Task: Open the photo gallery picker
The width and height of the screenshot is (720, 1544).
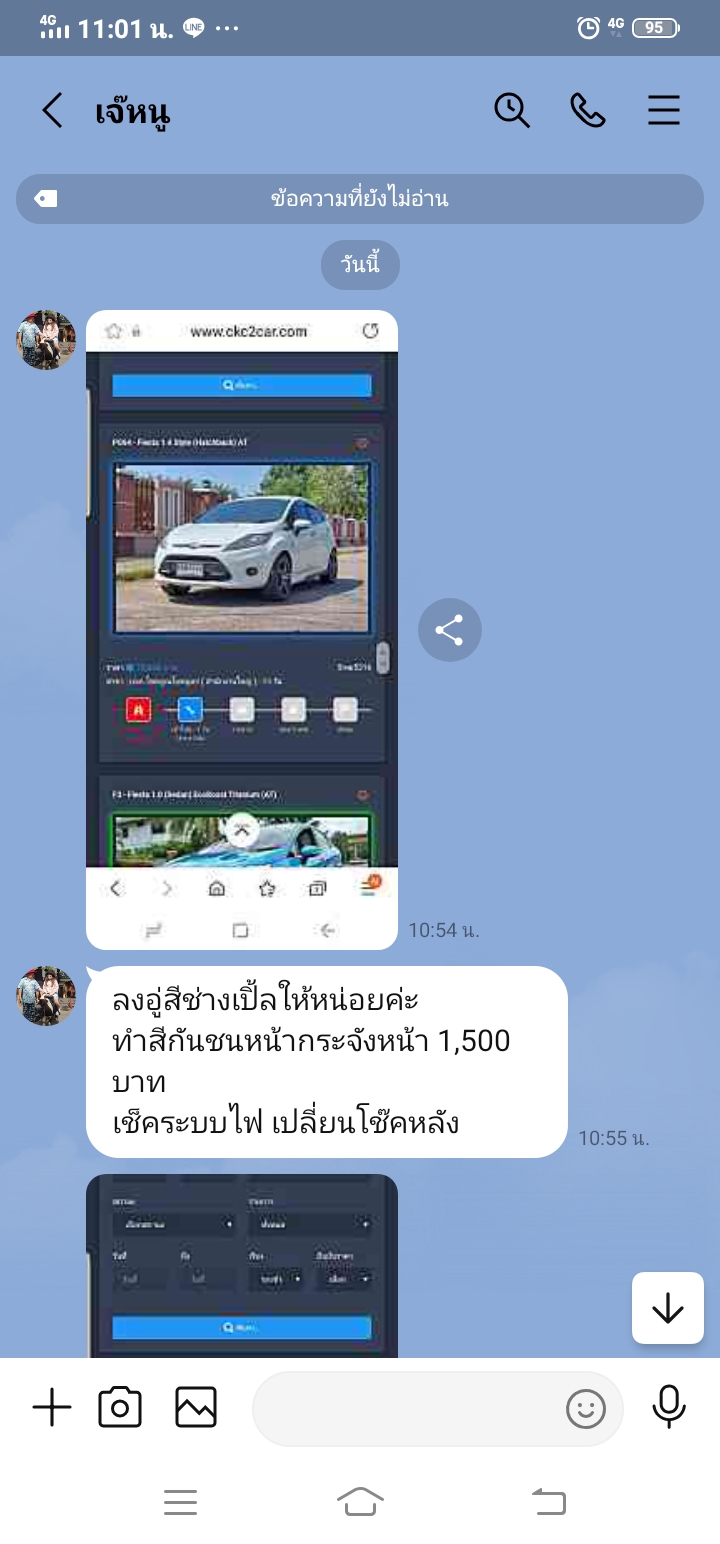Action: coord(196,1408)
